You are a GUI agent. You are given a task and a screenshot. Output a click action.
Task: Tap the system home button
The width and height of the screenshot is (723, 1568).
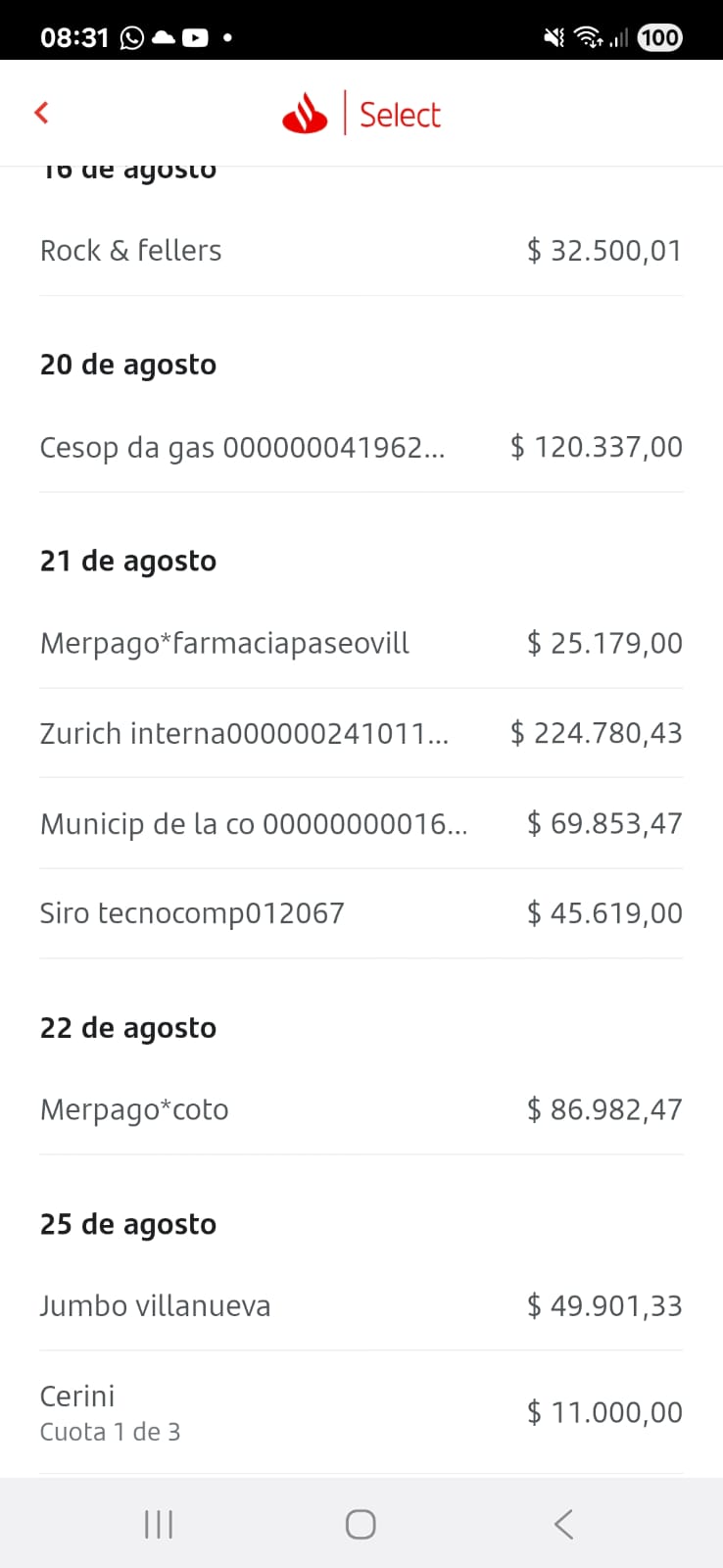[361, 1524]
